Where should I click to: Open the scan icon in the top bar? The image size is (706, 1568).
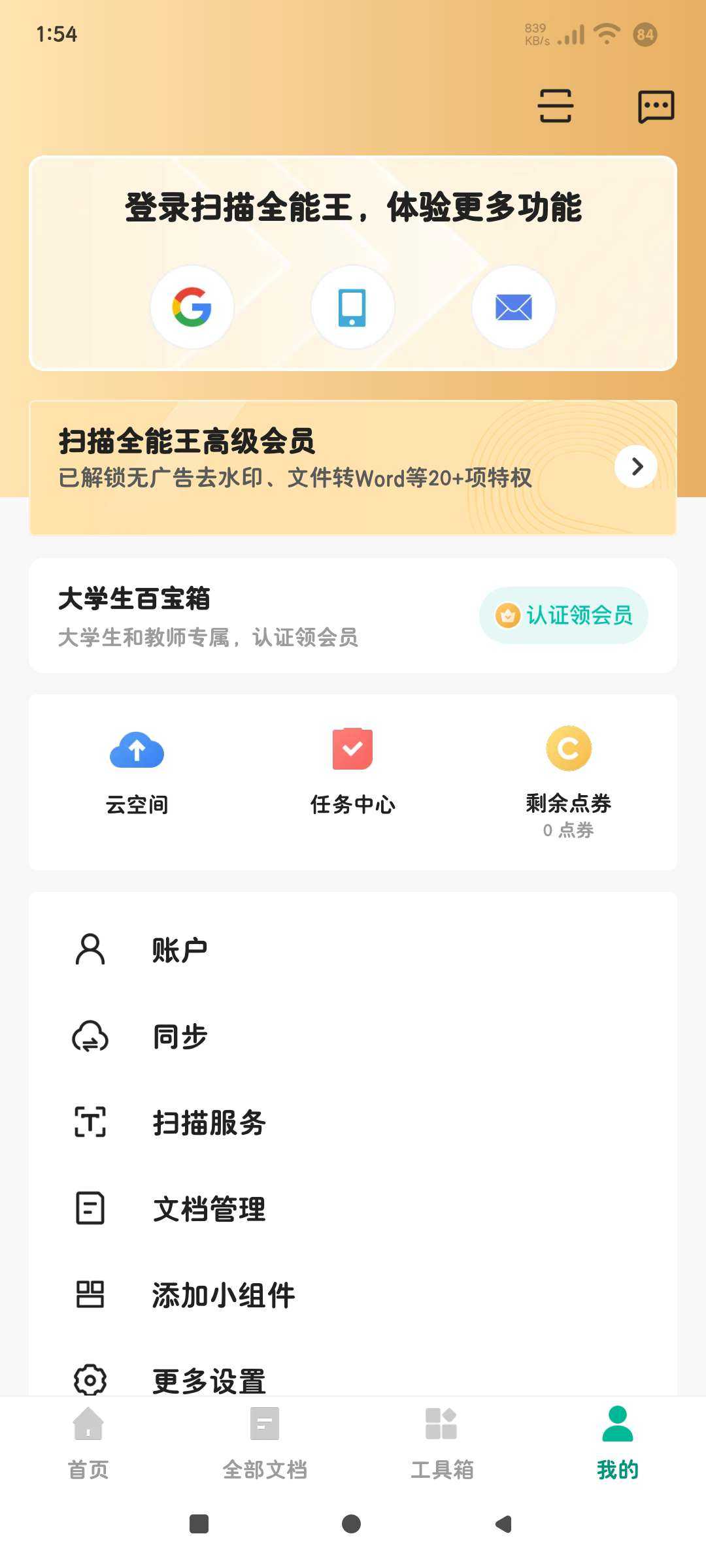tap(555, 106)
